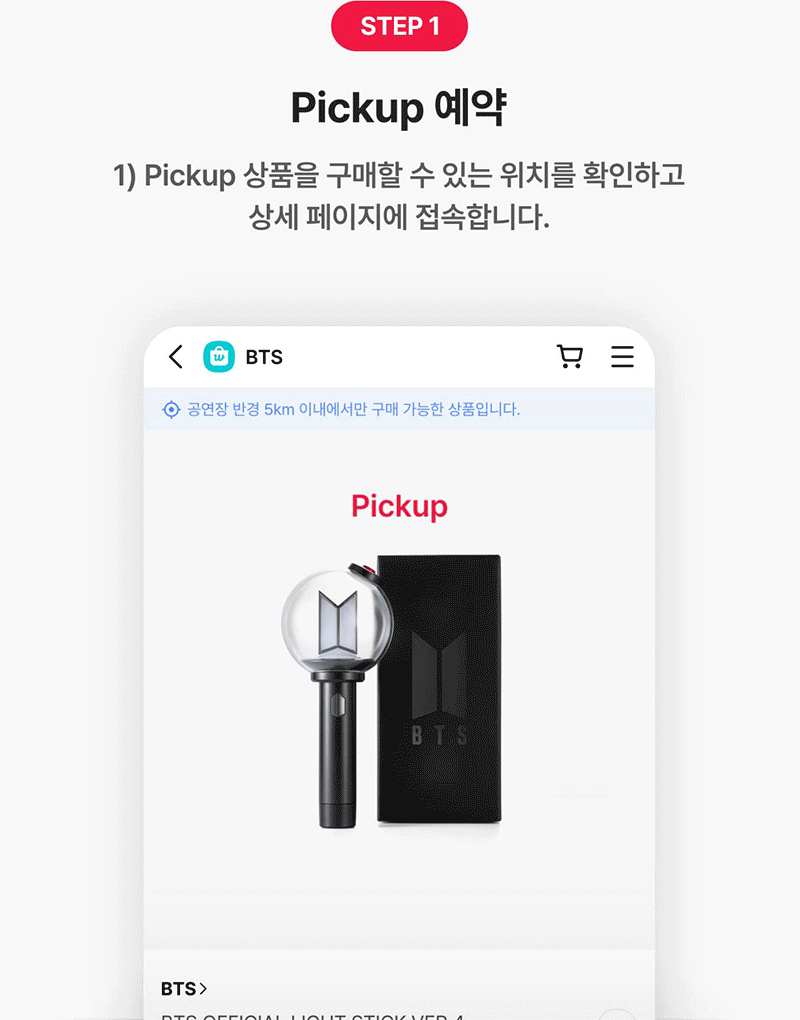Select the cart icon to view items
The height and width of the screenshot is (1020, 800).
click(x=570, y=357)
